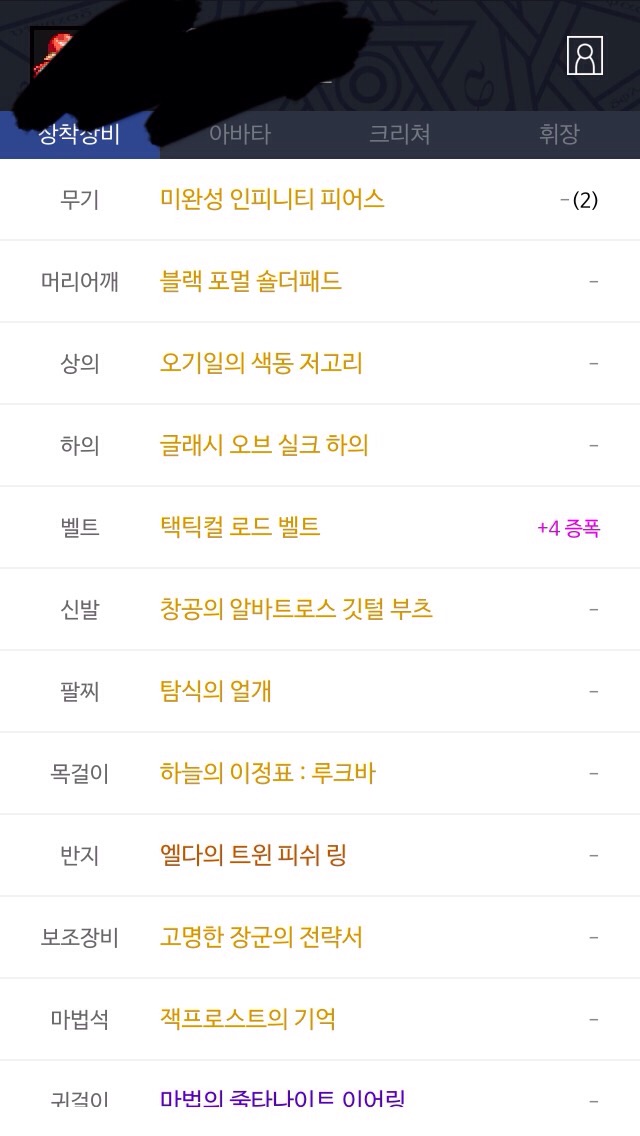View 창공의 알바트로스 깃털 부츠
The height and width of the screenshot is (1136, 640).
[x=296, y=609]
